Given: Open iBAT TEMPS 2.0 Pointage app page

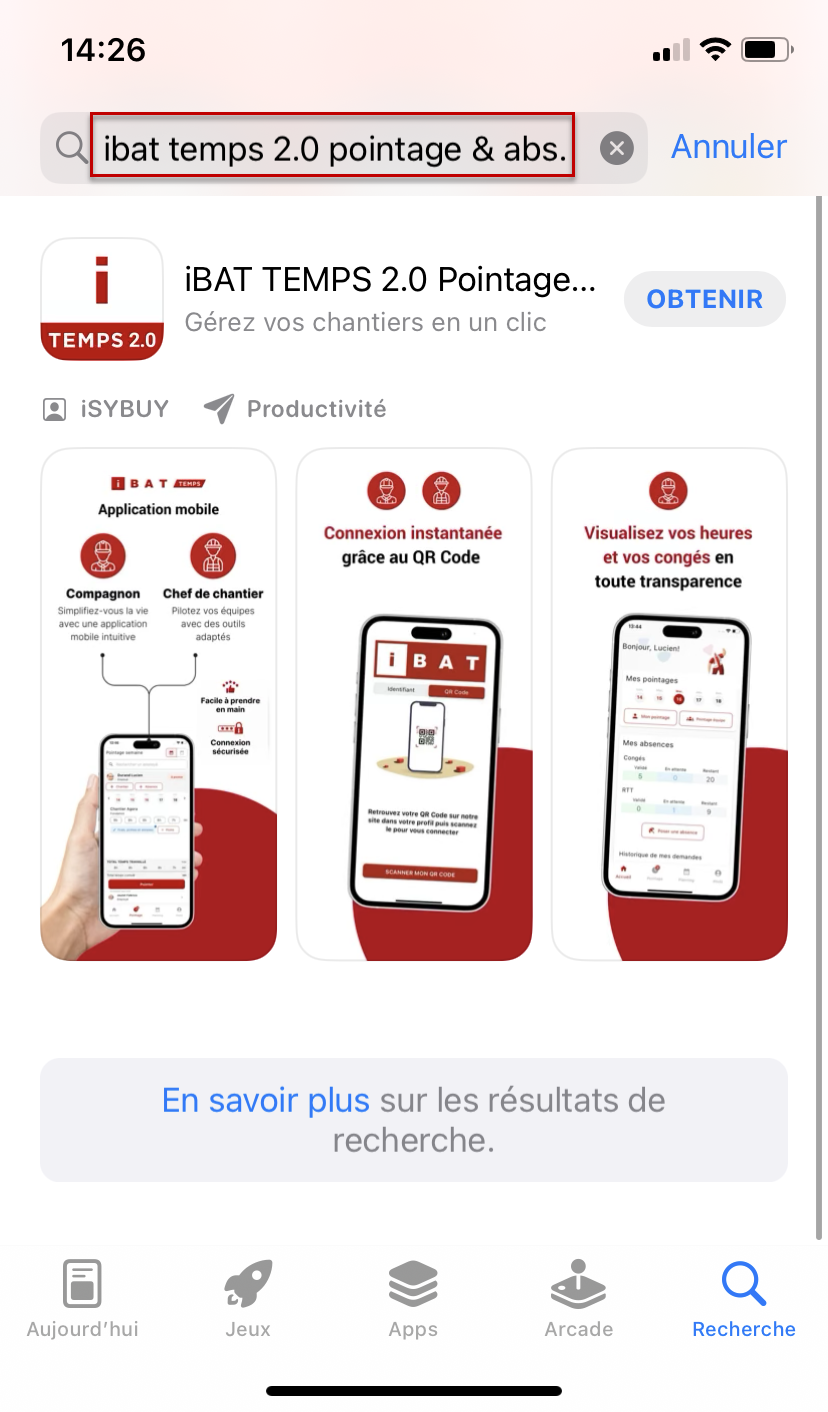Looking at the screenshot, I should [390, 280].
